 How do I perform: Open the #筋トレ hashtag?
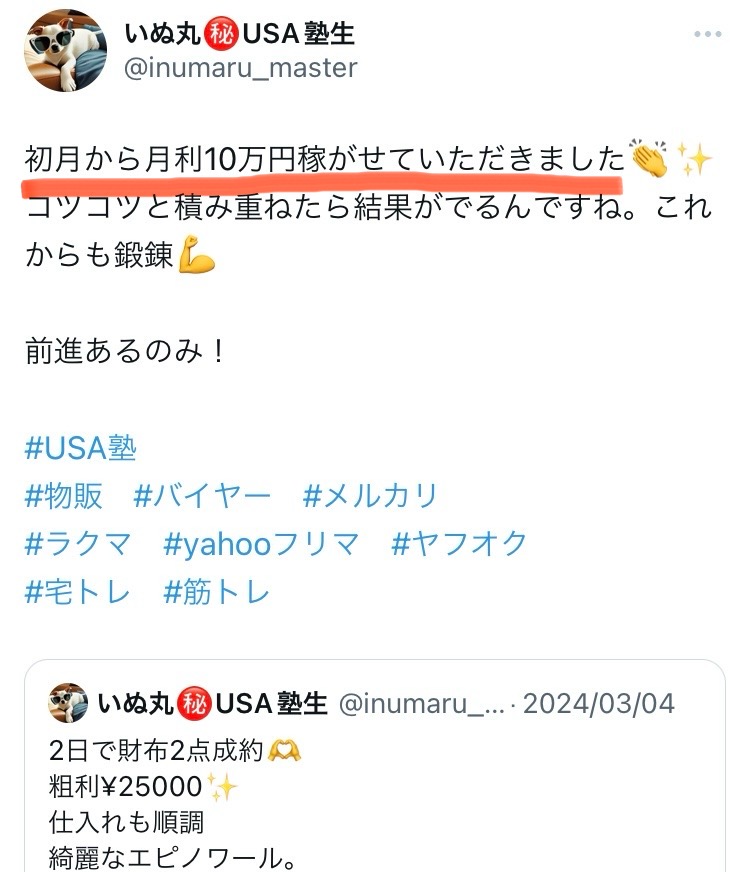(217, 592)
